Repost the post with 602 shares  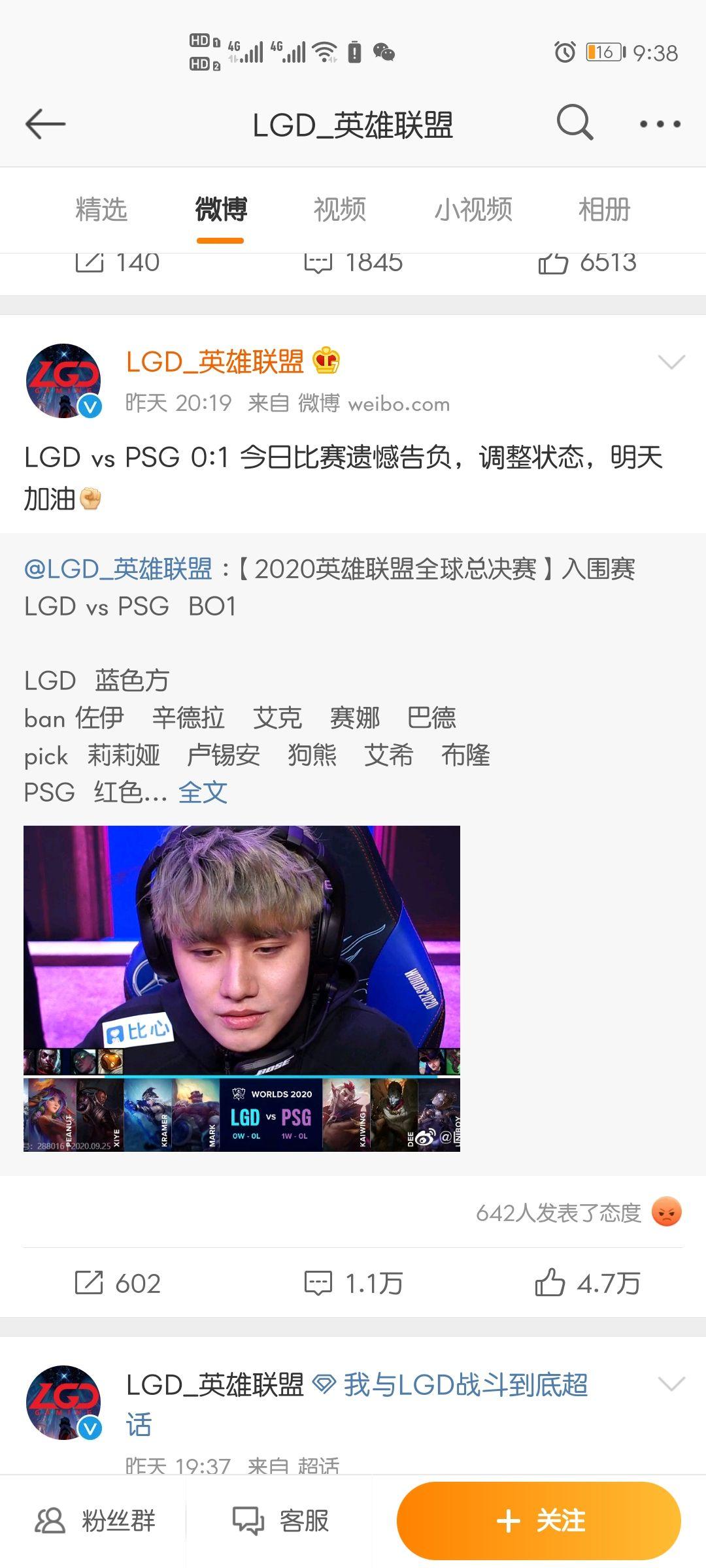tap(118, 1283)
